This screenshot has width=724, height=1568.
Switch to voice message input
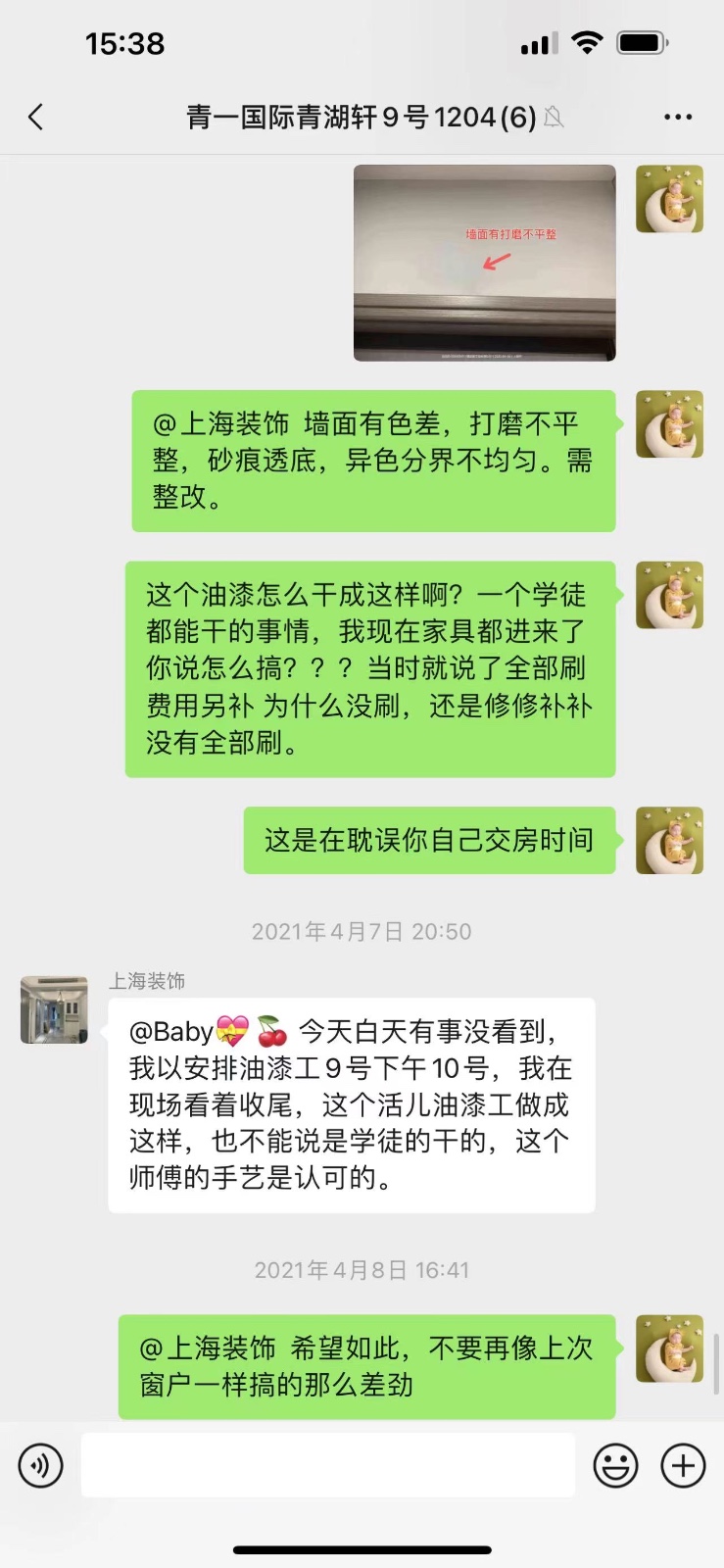click(x=41, y=1466)
